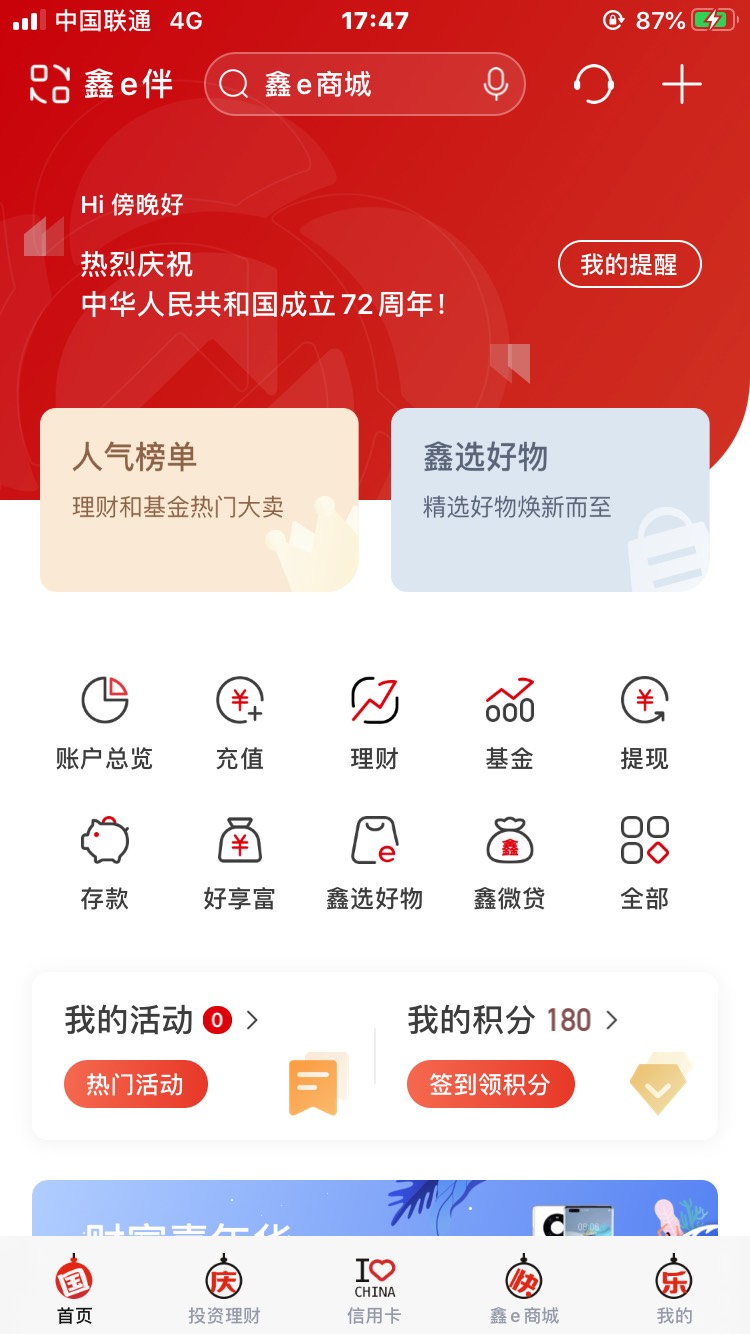Viewport: 750px width, 1334px height.
Task: Open 热门活动 hot activities
Action: (135, 1084)
